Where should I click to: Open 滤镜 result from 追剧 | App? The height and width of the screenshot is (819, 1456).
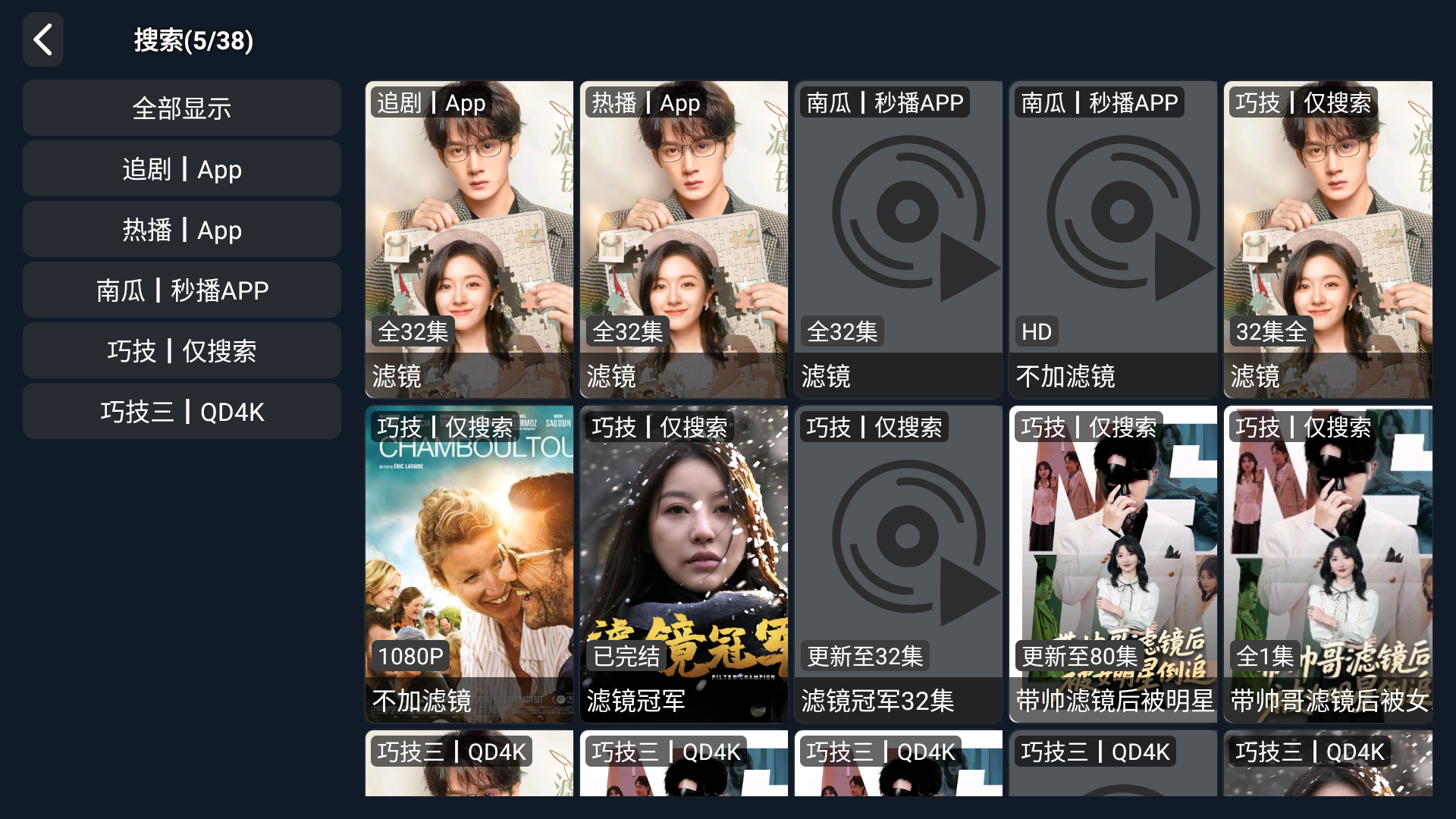tap(469, 239)
